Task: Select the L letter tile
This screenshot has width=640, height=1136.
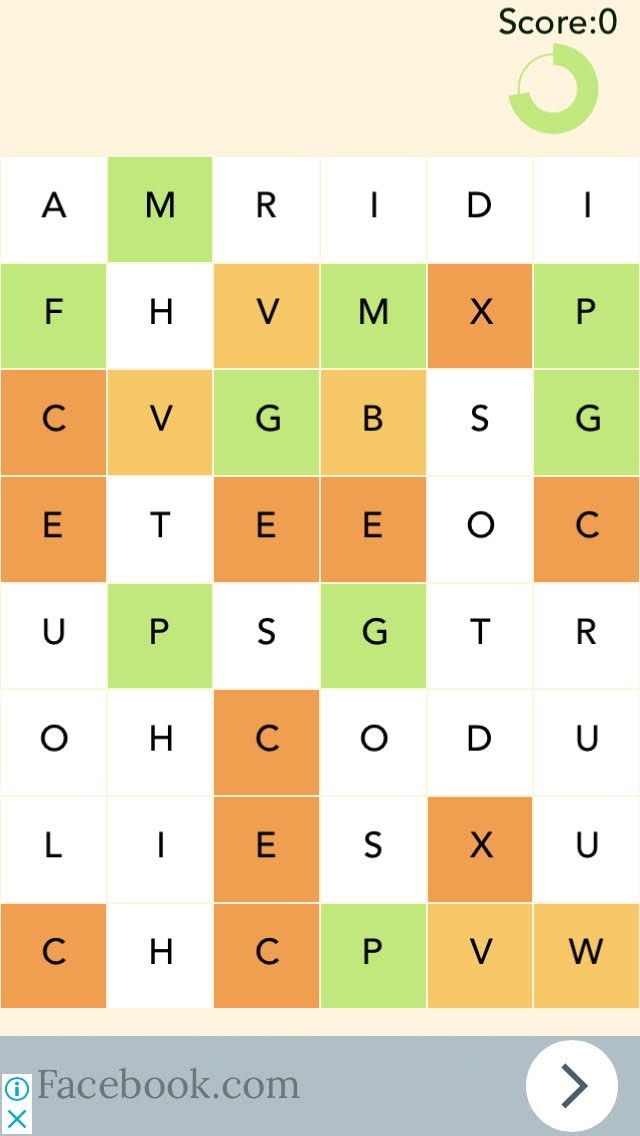Action: coord(54,849)
